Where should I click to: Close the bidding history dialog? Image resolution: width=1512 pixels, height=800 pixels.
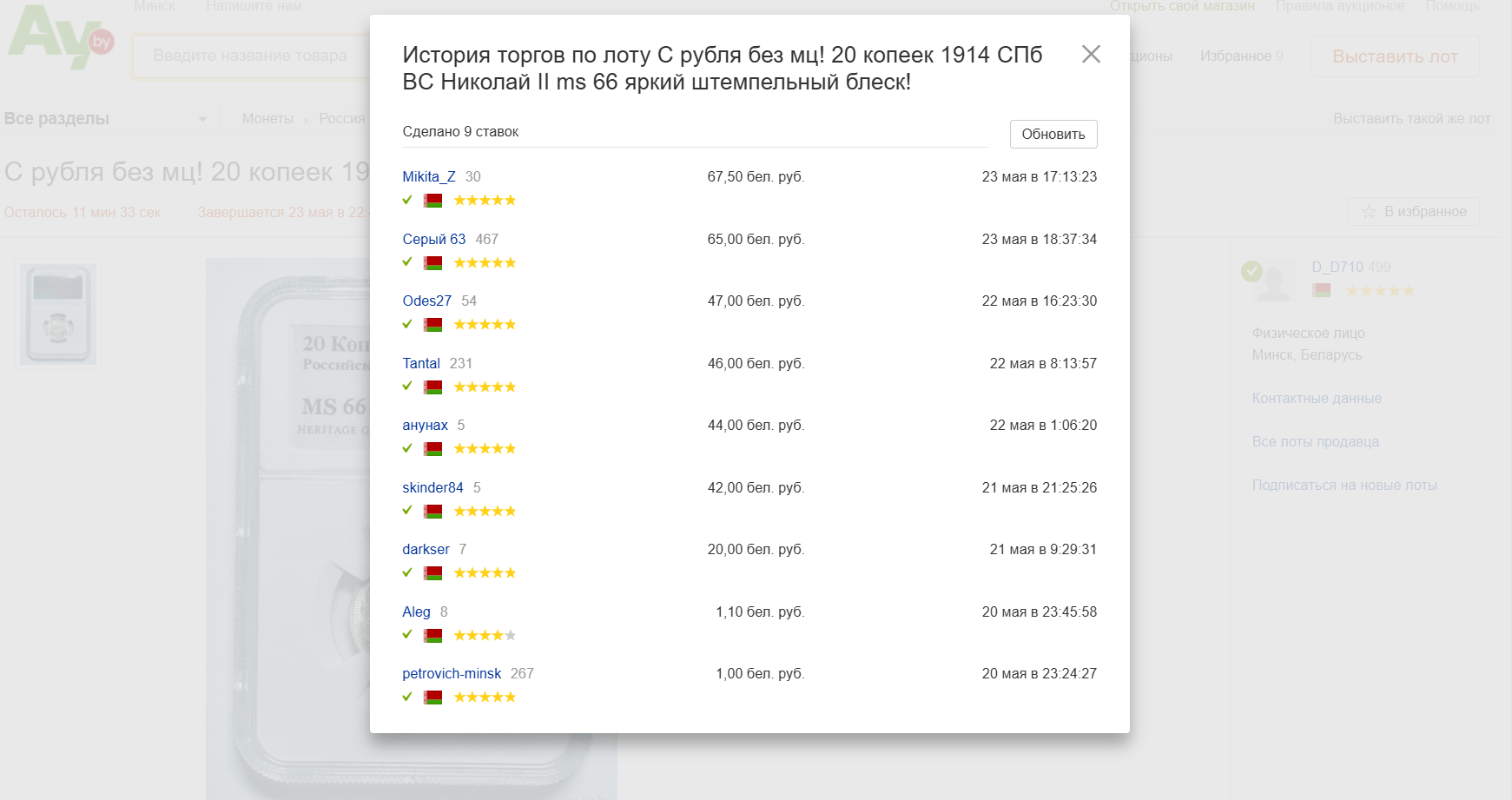coord(1091,54)
